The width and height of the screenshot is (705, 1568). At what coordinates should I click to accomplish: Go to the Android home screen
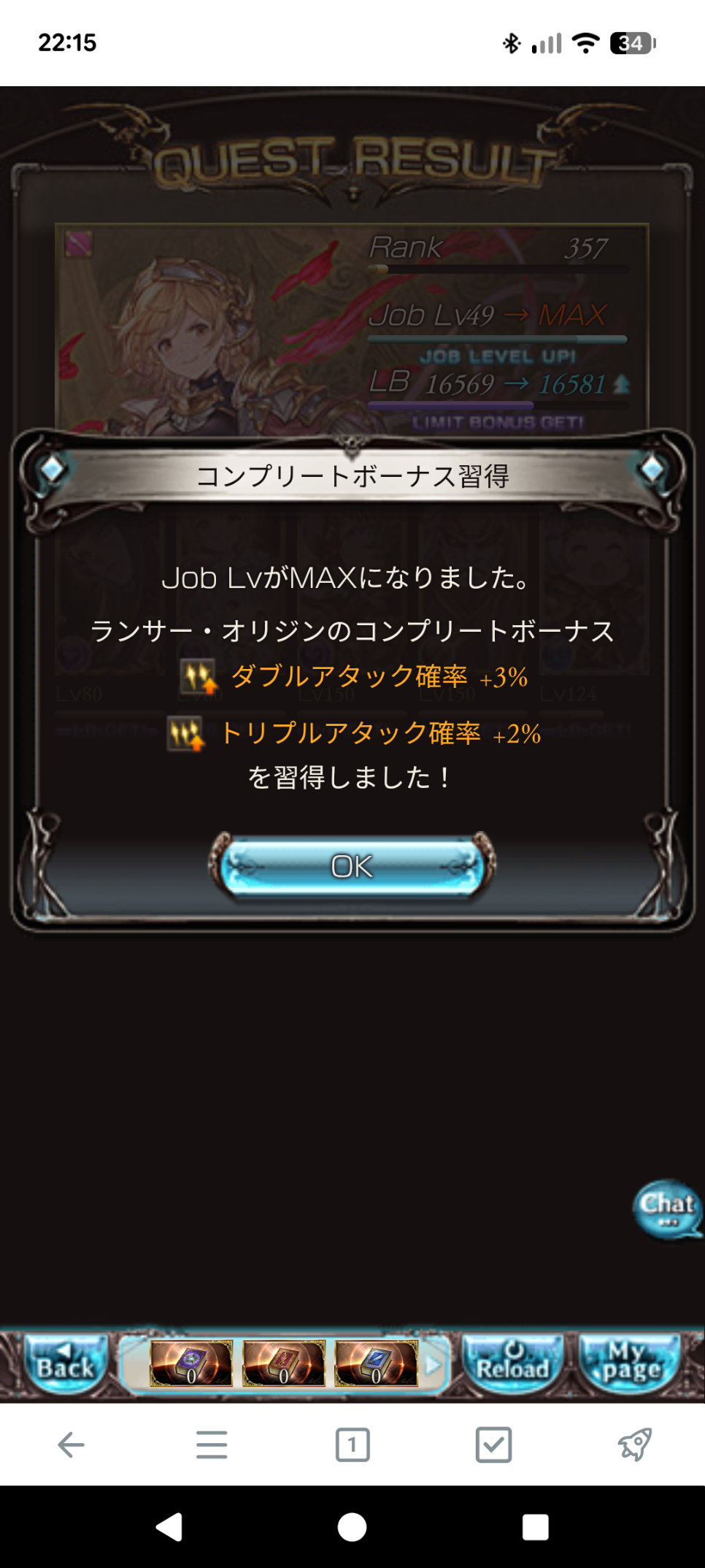tap(352, 1527)
